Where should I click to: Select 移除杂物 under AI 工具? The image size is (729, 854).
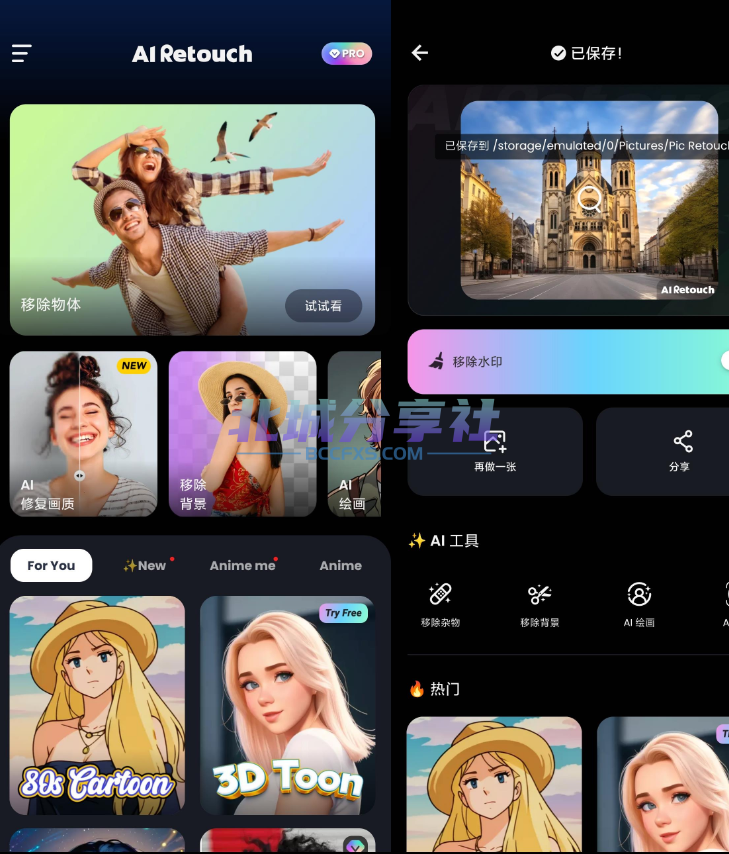[x=440, y=605]
